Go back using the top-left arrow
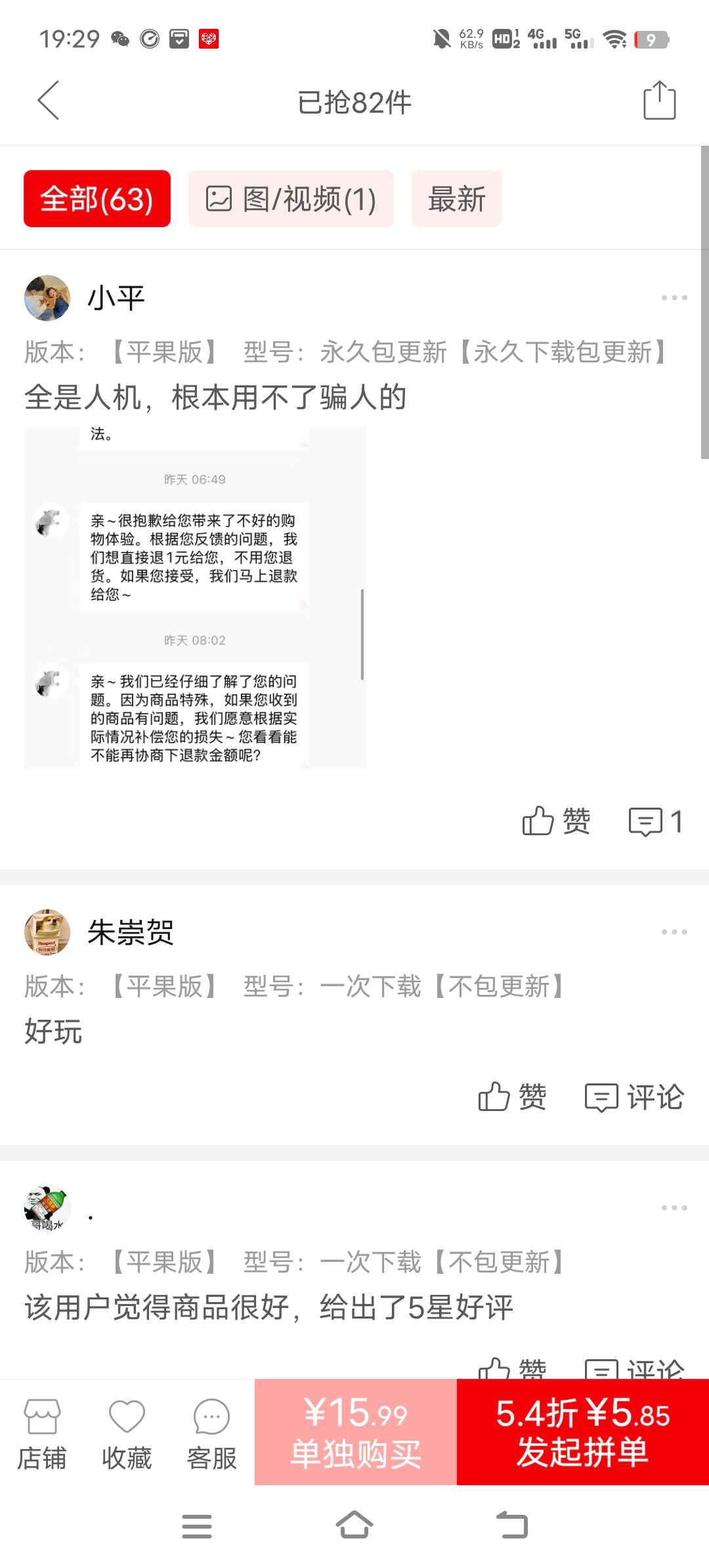Screen dimensions: 709x1568 (48, 100)
